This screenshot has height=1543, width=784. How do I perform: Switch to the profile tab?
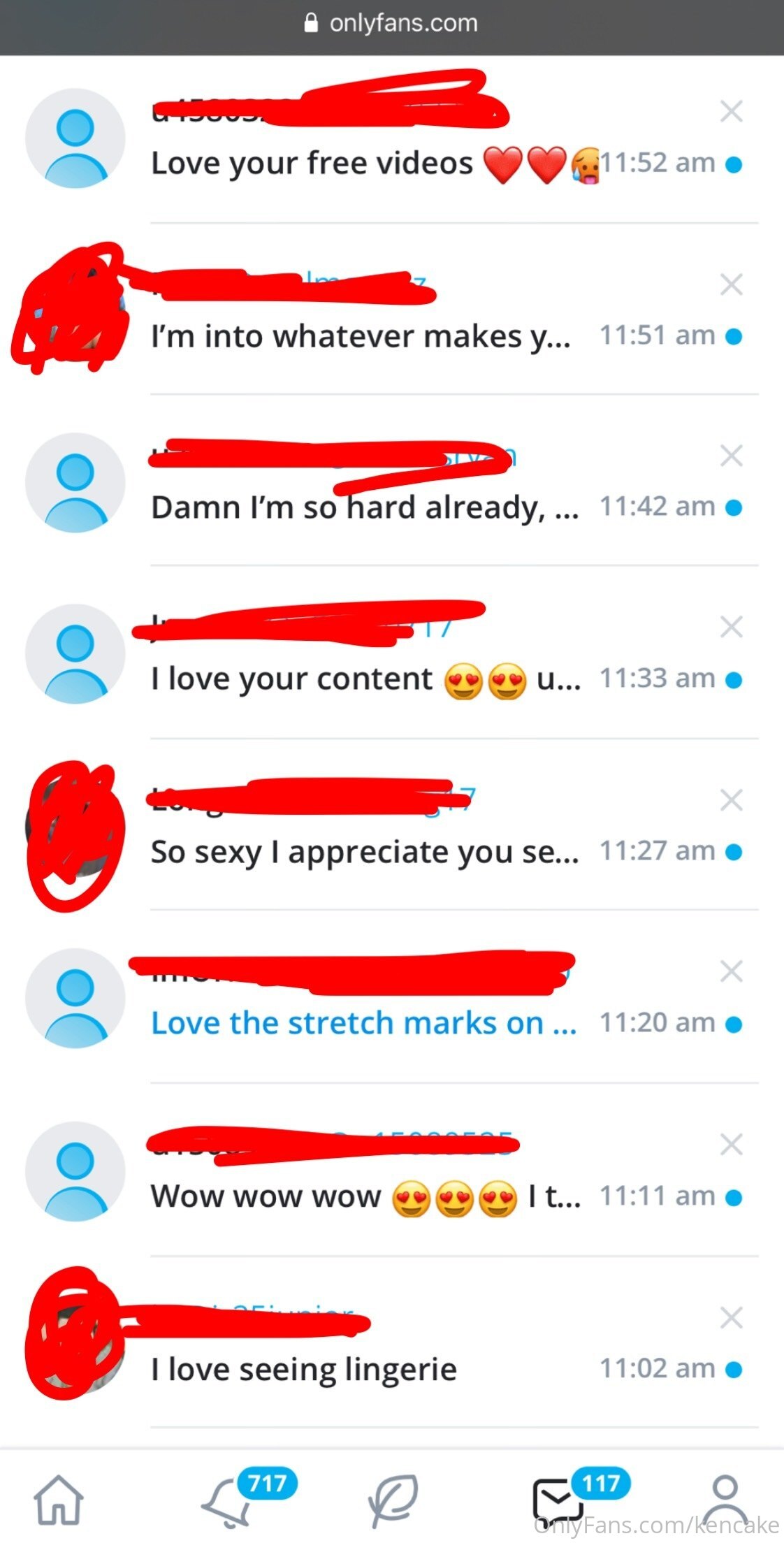pos(725,1500)
